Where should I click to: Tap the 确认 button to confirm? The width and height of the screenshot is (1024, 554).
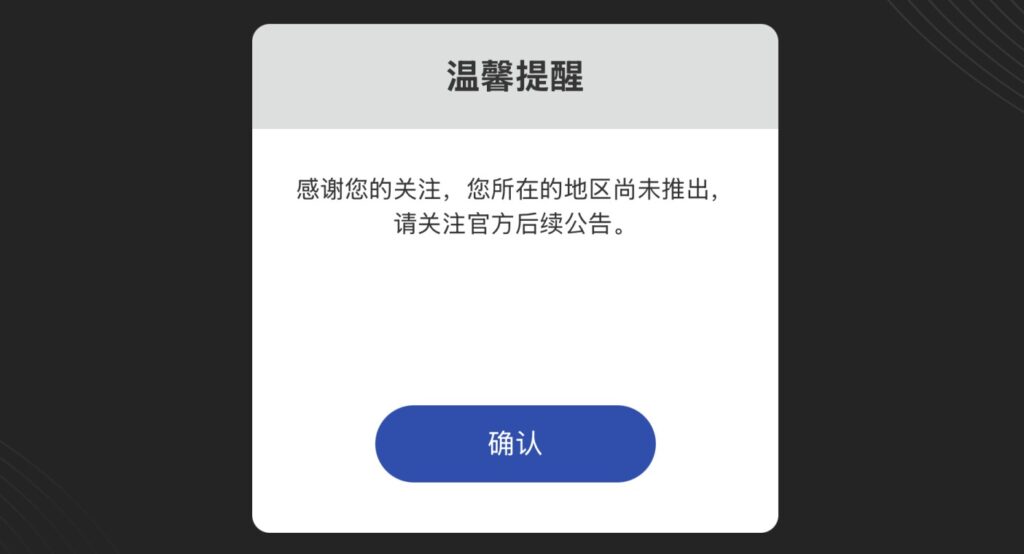click(x=515, y=444)
